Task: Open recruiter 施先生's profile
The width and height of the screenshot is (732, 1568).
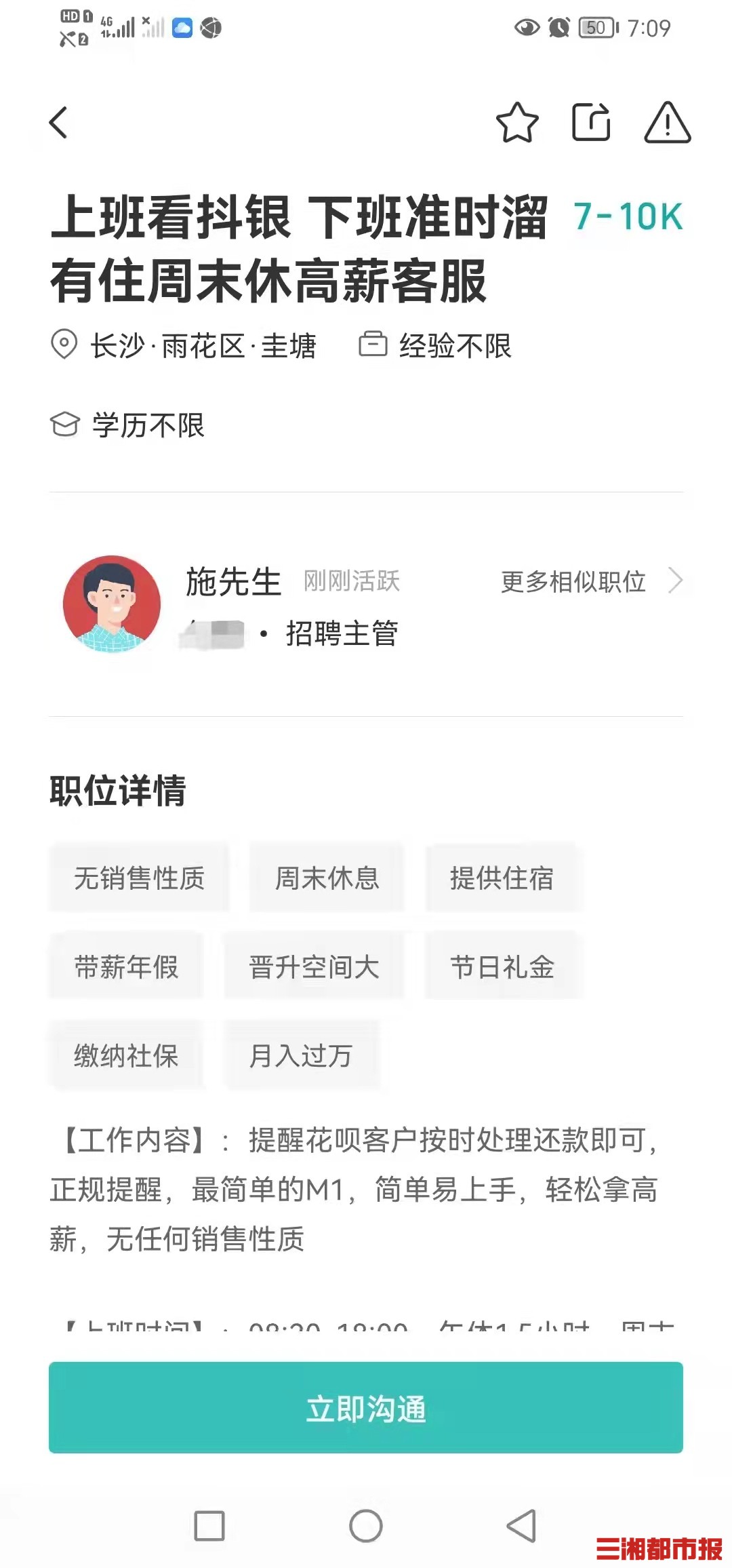Action: point(113,604)
